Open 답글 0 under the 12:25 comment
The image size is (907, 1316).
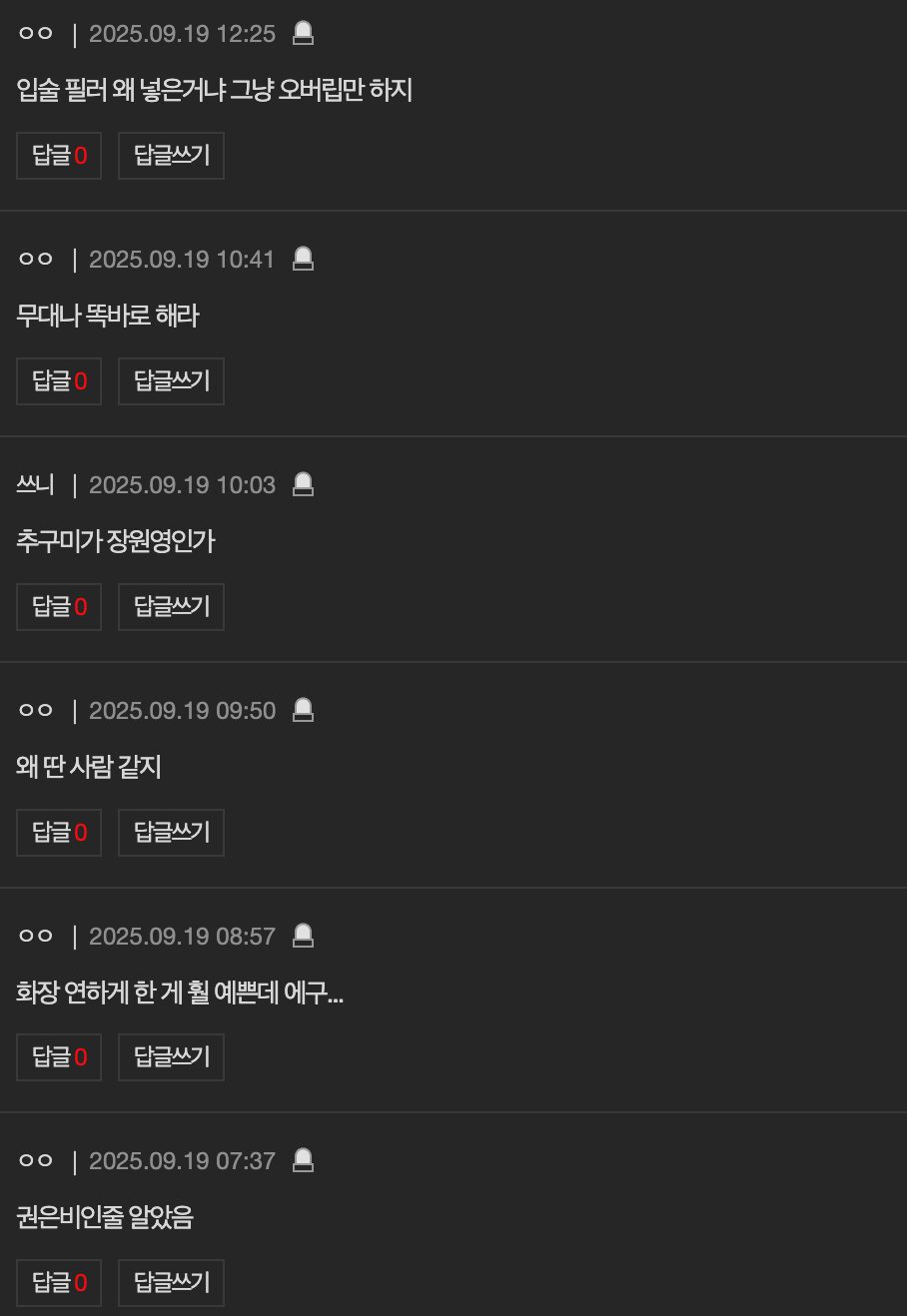point(59,156)
